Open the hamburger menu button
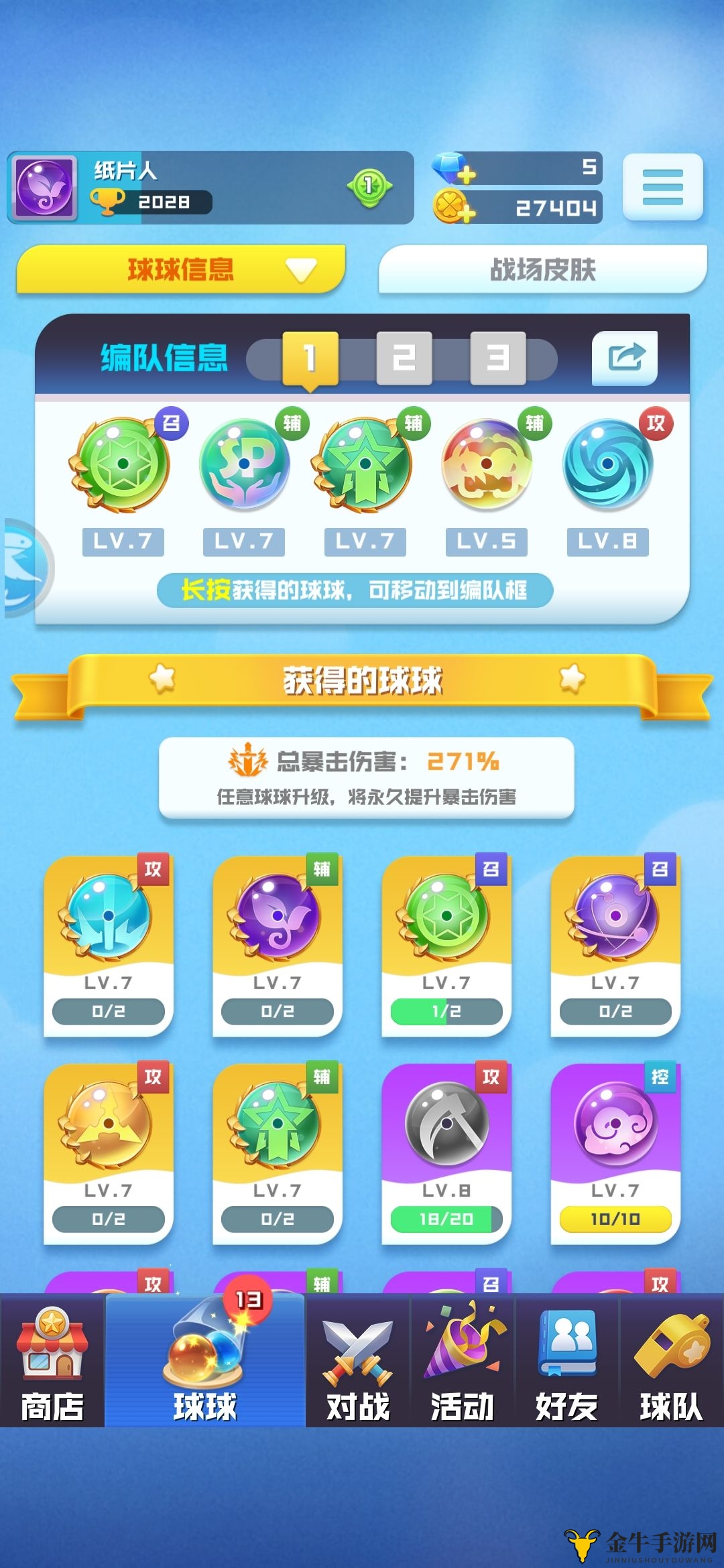Image resolution: width=724 pixels, height=1568 pixels. coord(662,187)
